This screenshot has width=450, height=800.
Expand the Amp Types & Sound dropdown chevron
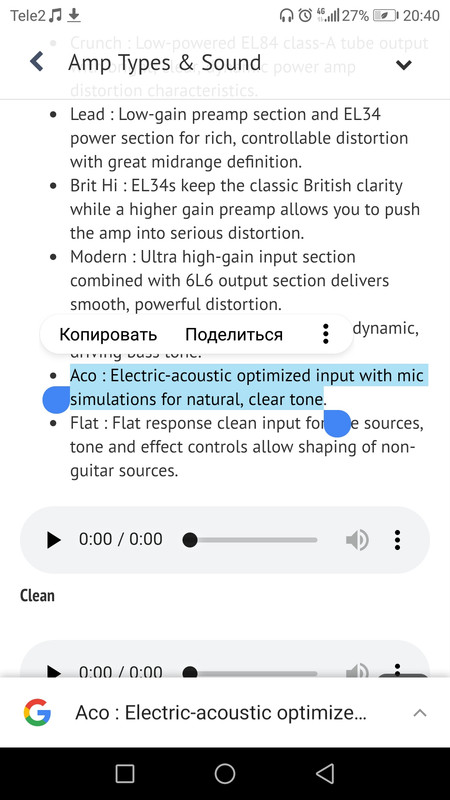pos(404,65)
